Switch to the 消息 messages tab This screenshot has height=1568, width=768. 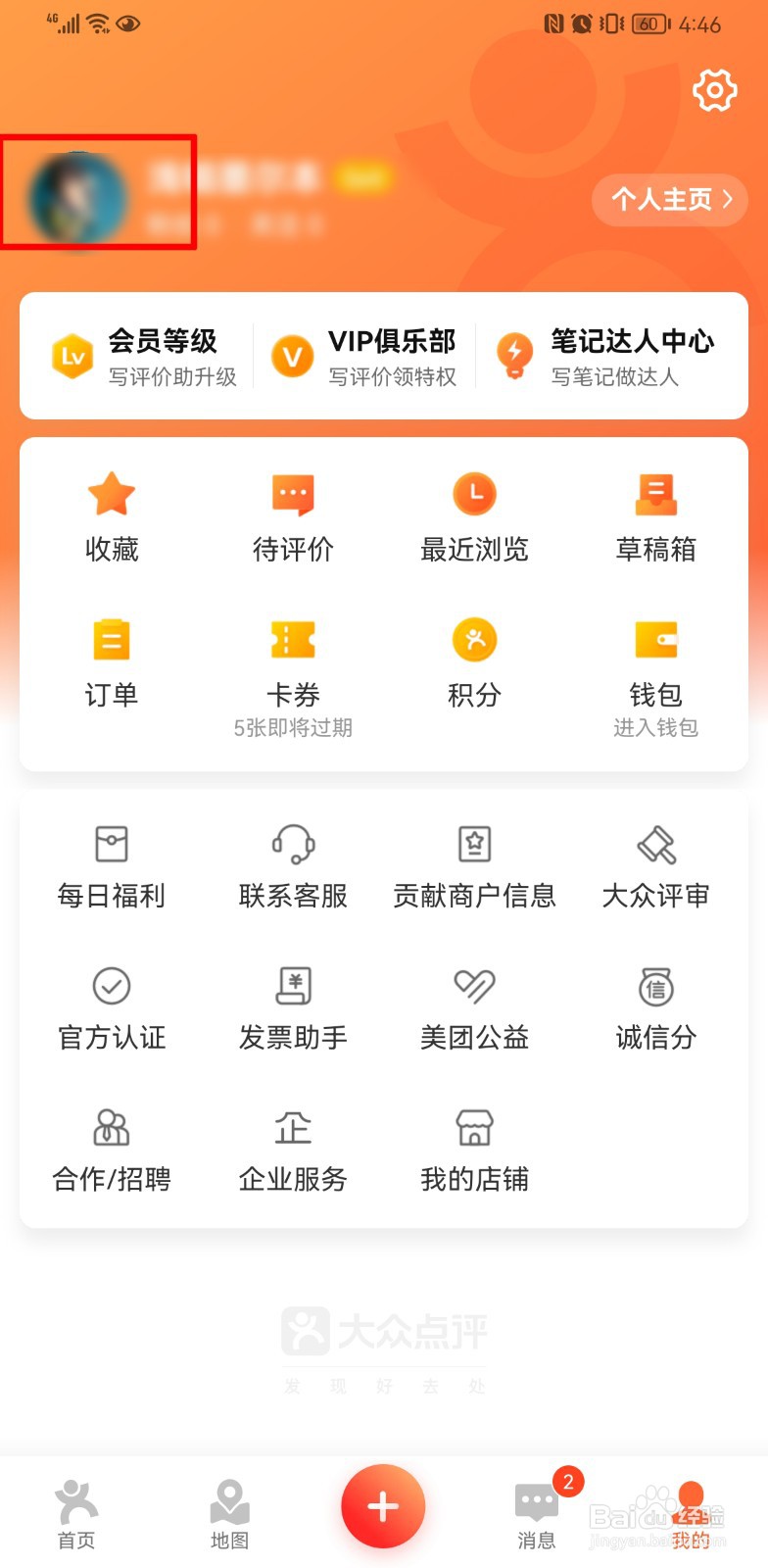coord(537,1515)
